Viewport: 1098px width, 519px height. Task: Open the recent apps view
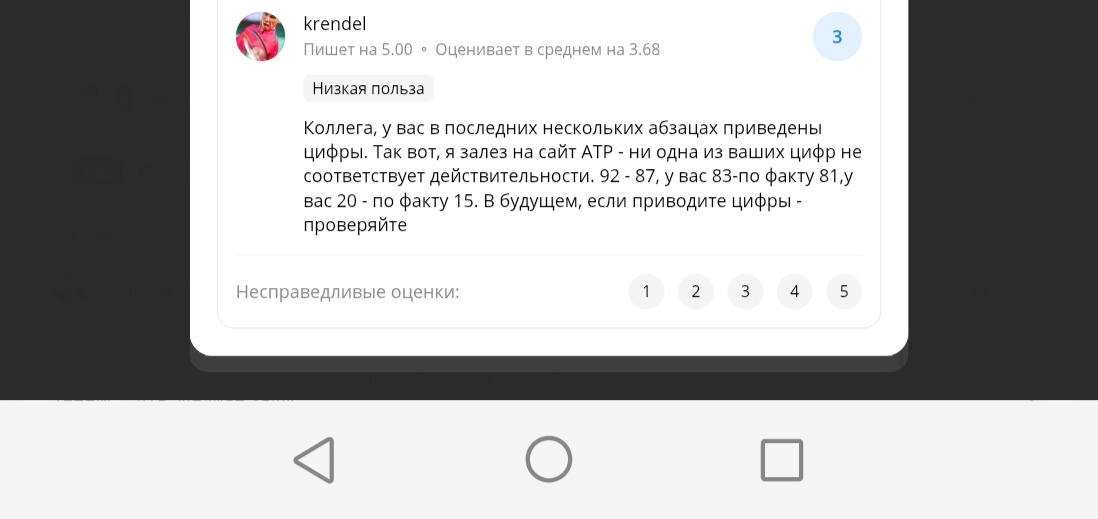pyautogui.click(x=781, y=460)
